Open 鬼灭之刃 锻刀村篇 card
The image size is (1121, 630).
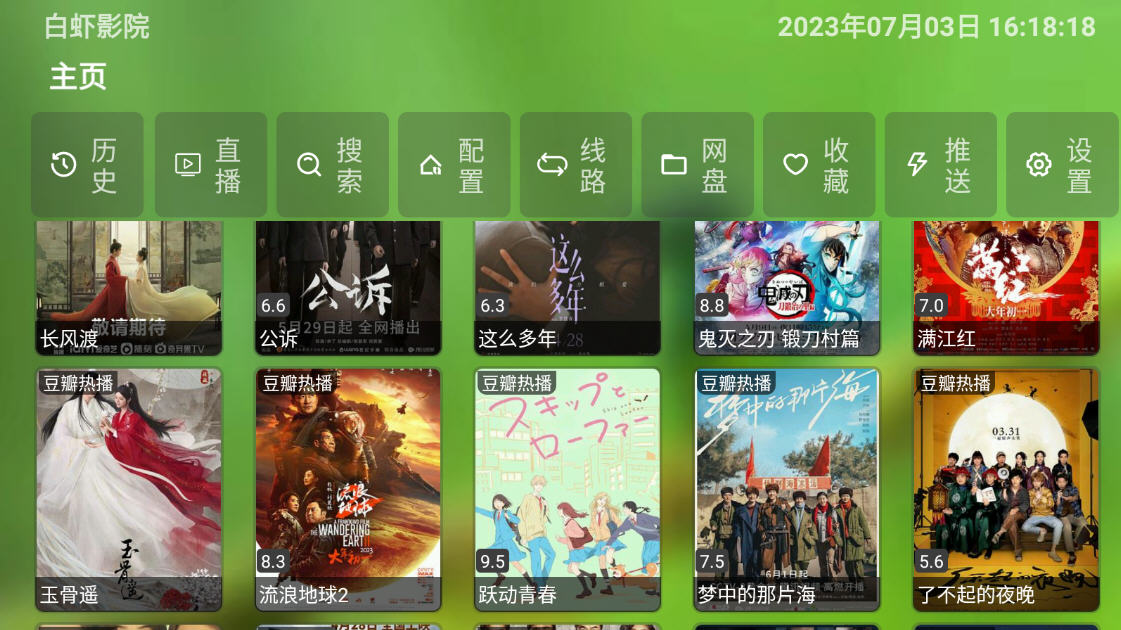click(x=787, y=288)
